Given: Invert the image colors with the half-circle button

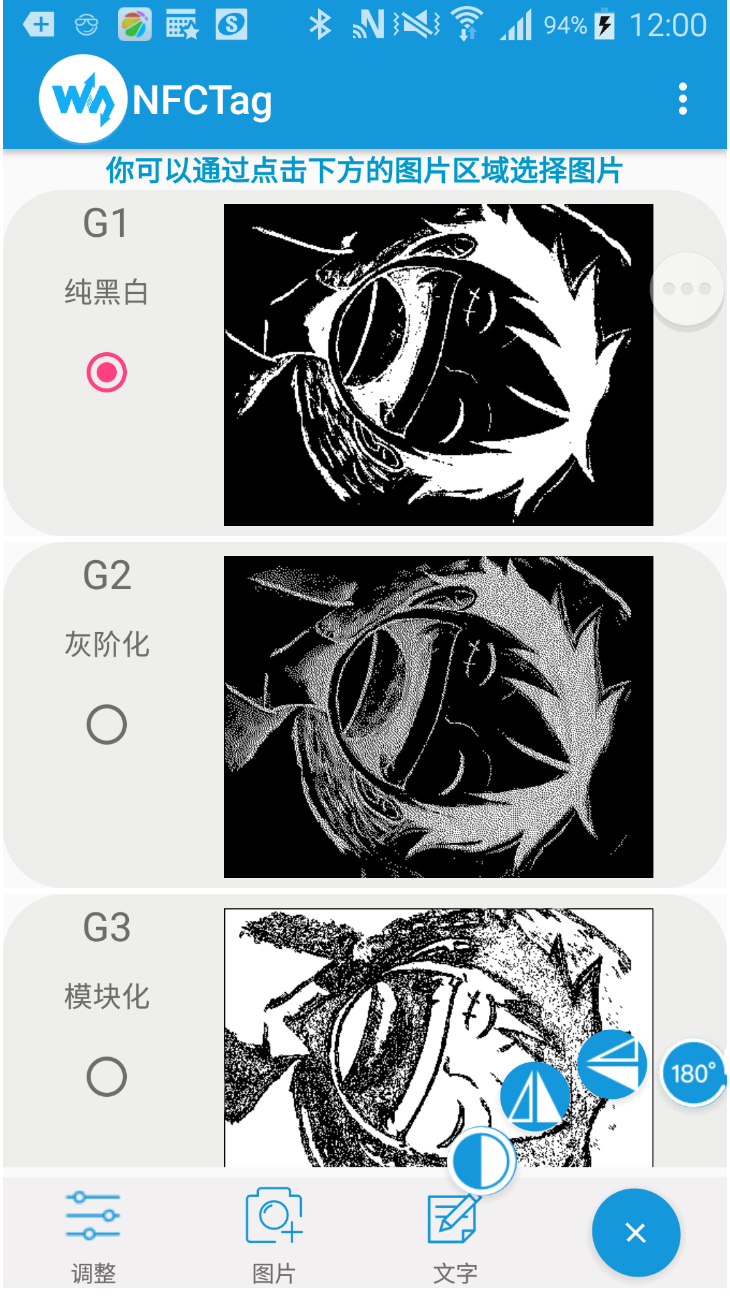Looking at the screenshot, I should (x=483, y=1162).
